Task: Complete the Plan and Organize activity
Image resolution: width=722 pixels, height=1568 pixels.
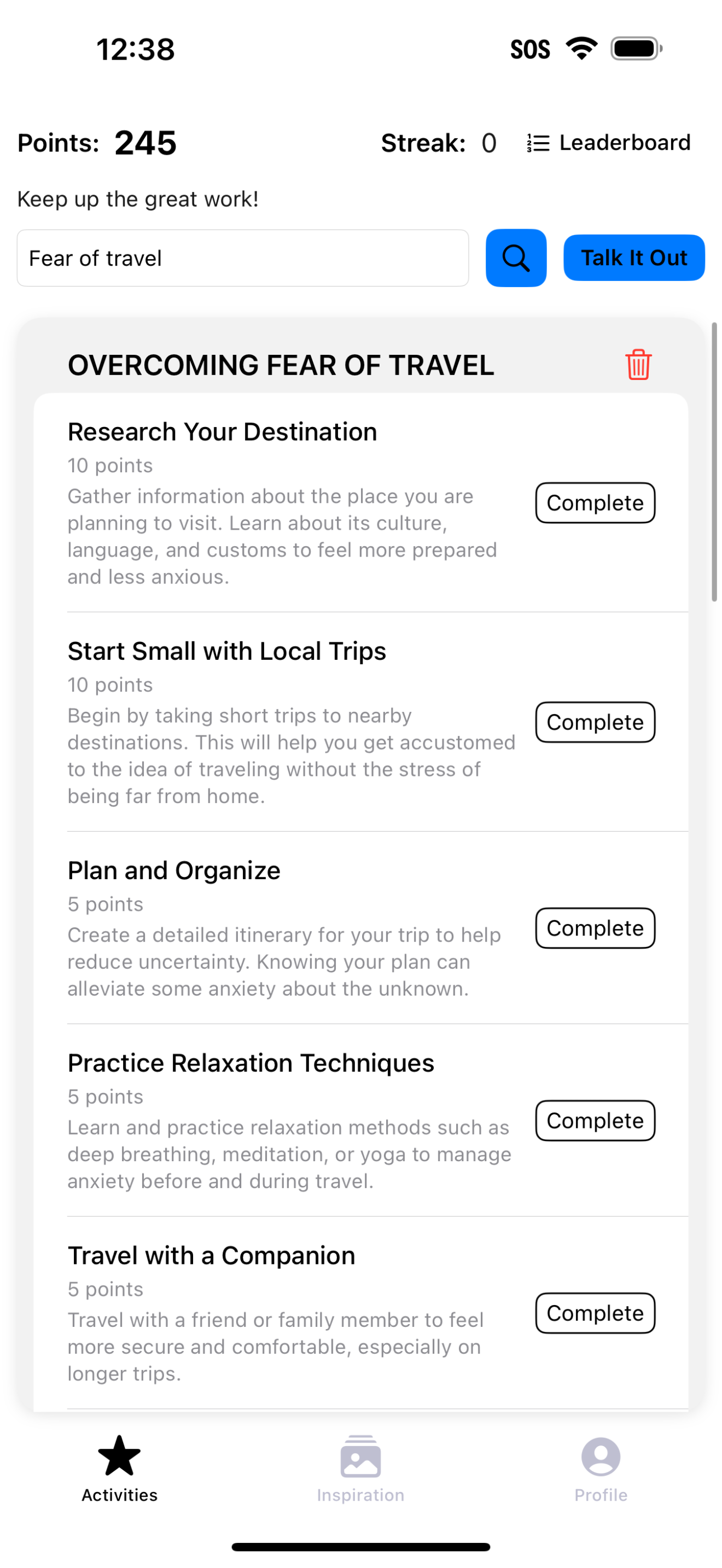Action: (x=595, y=928)
